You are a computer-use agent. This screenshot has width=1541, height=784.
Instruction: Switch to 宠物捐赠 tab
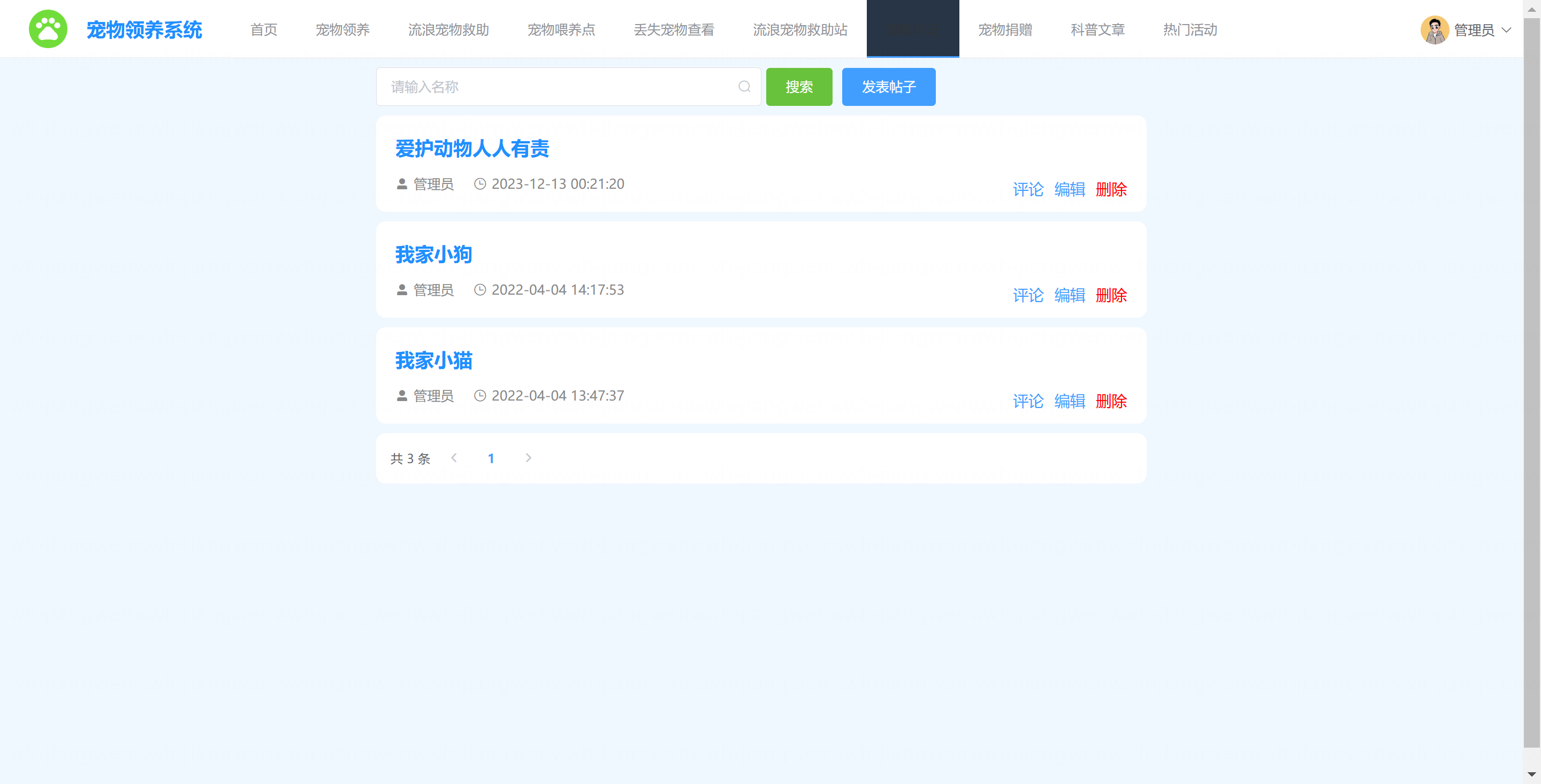pyautogui.click(x=1004, y=29)
